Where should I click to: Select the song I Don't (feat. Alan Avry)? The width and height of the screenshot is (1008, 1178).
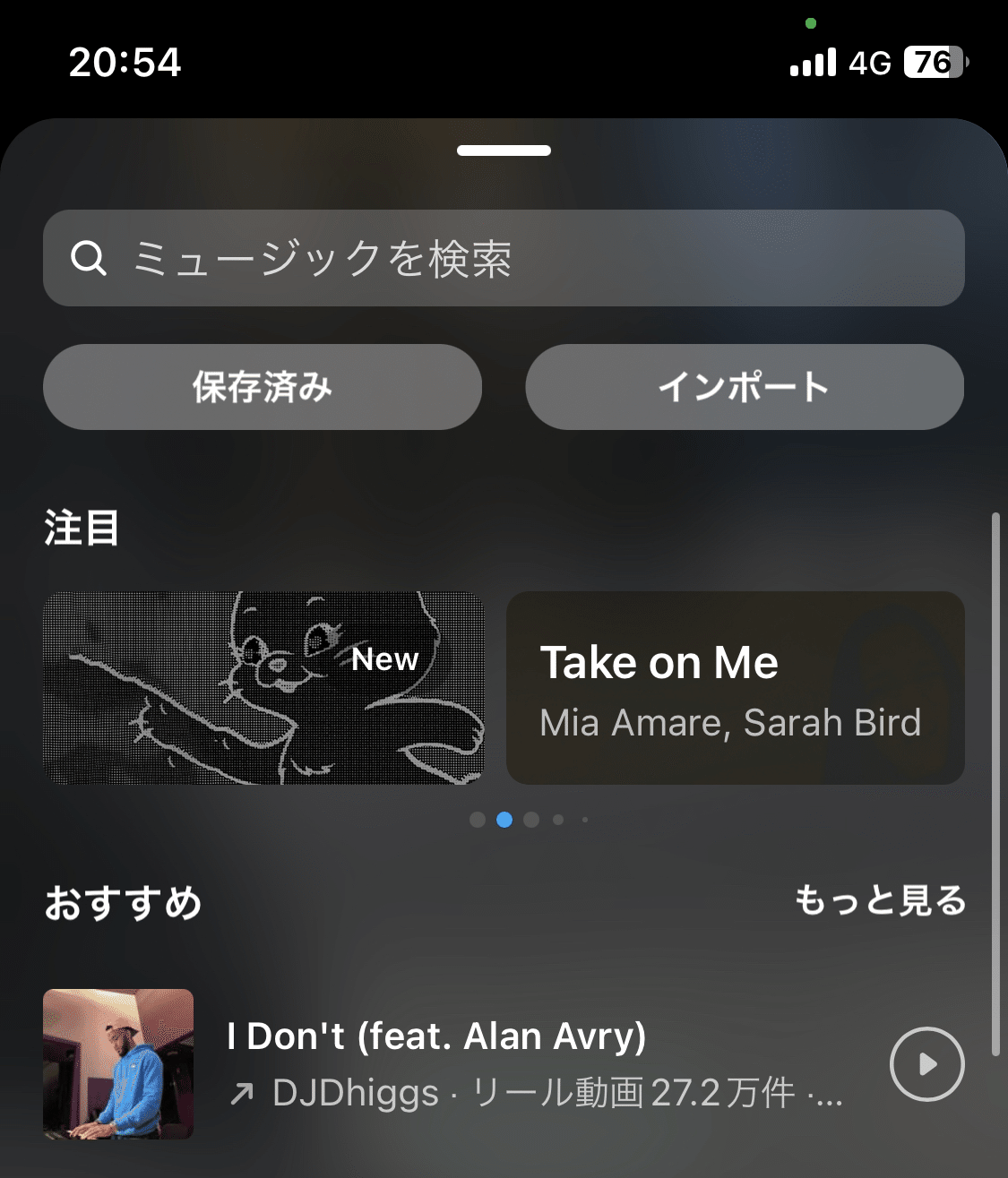pos(502,1062)
